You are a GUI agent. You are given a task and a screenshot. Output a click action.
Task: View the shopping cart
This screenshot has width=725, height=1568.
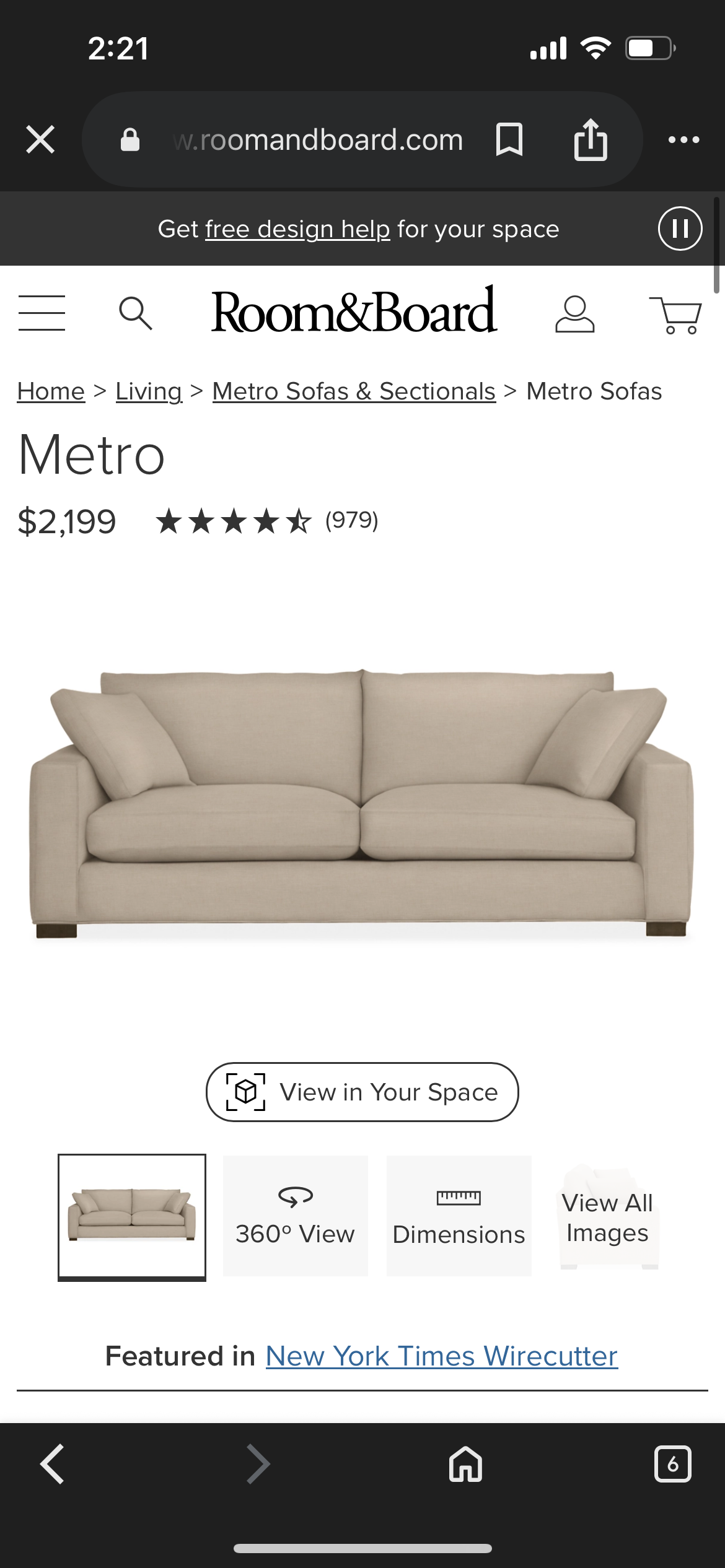(675, 315)
